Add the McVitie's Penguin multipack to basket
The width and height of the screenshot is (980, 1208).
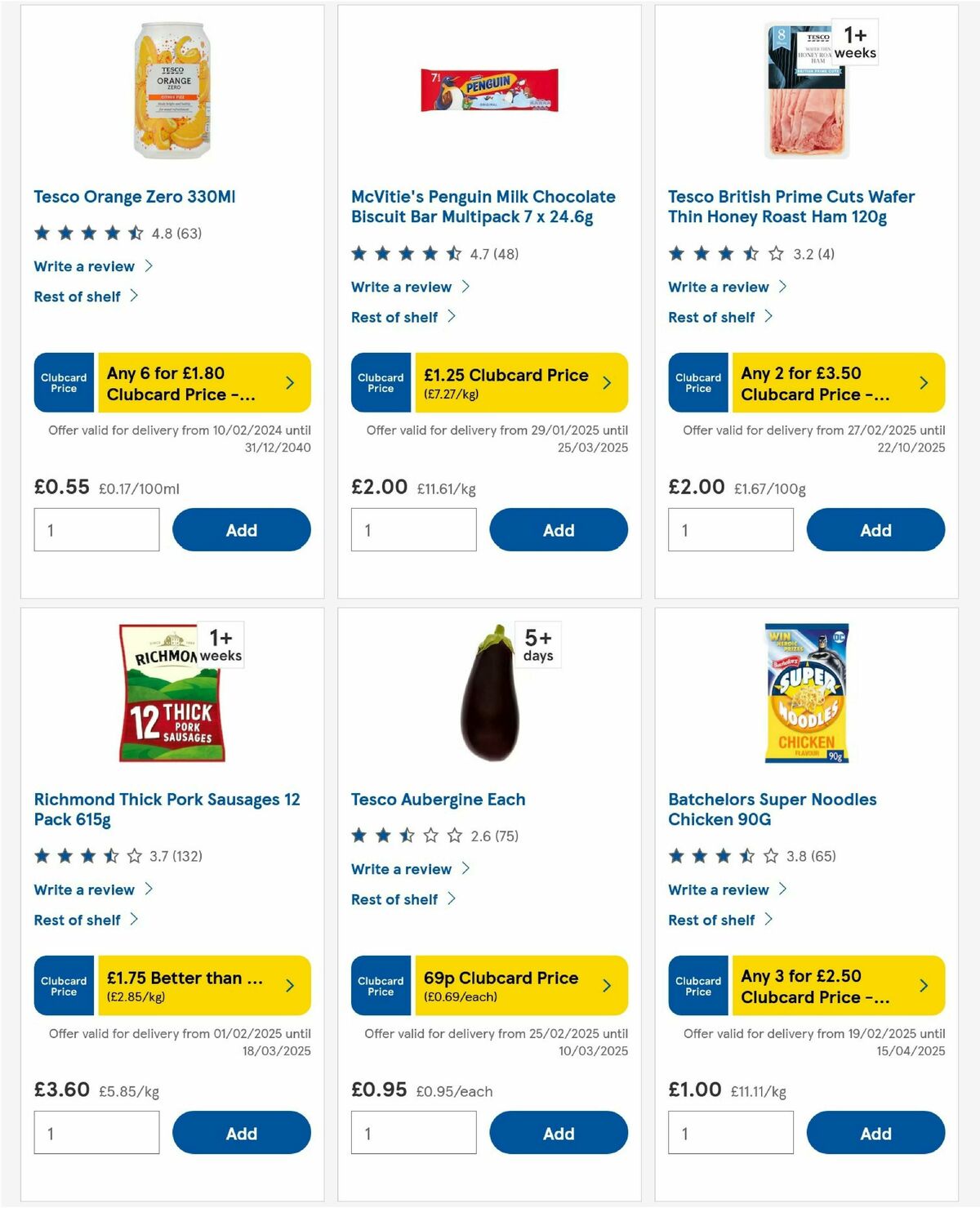pyautogui.click(x=558, y=529)
